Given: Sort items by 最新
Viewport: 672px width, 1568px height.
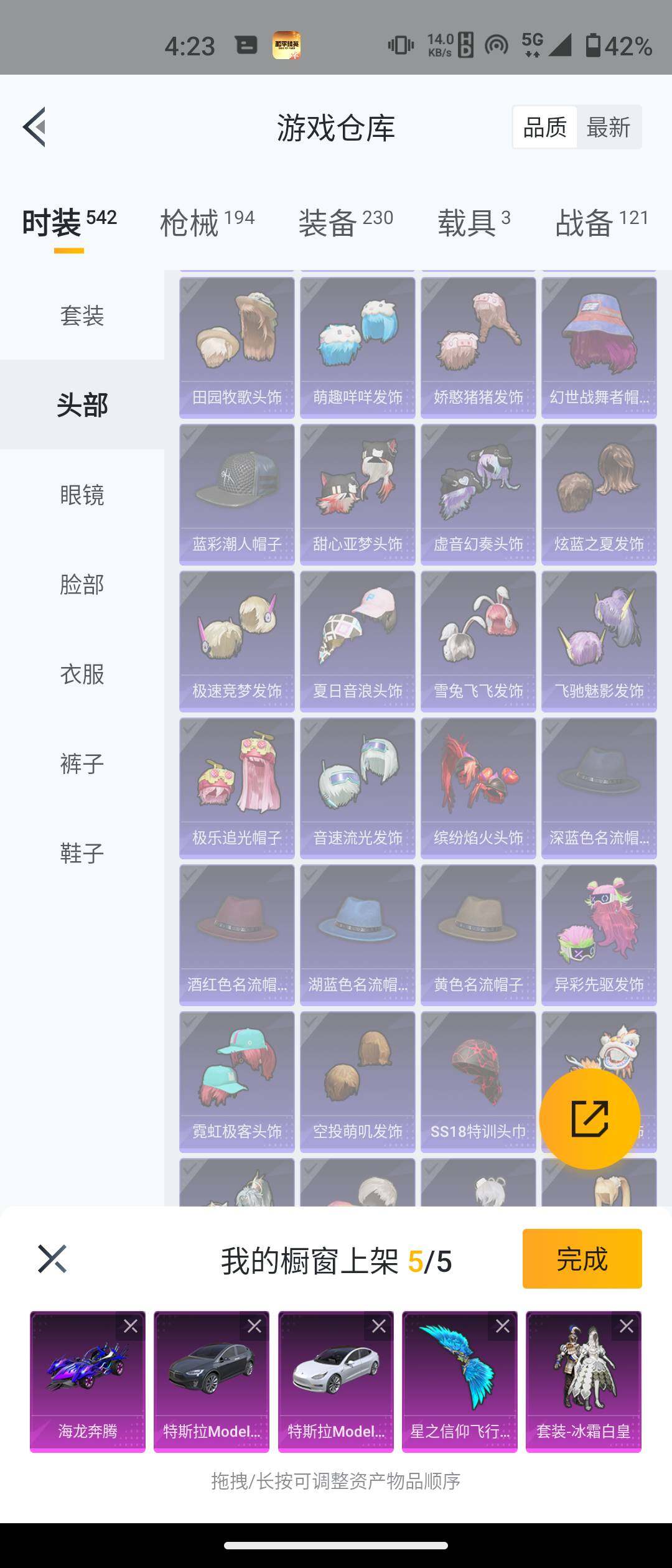Looking at the screenshot, I should (x=608, y=127).
